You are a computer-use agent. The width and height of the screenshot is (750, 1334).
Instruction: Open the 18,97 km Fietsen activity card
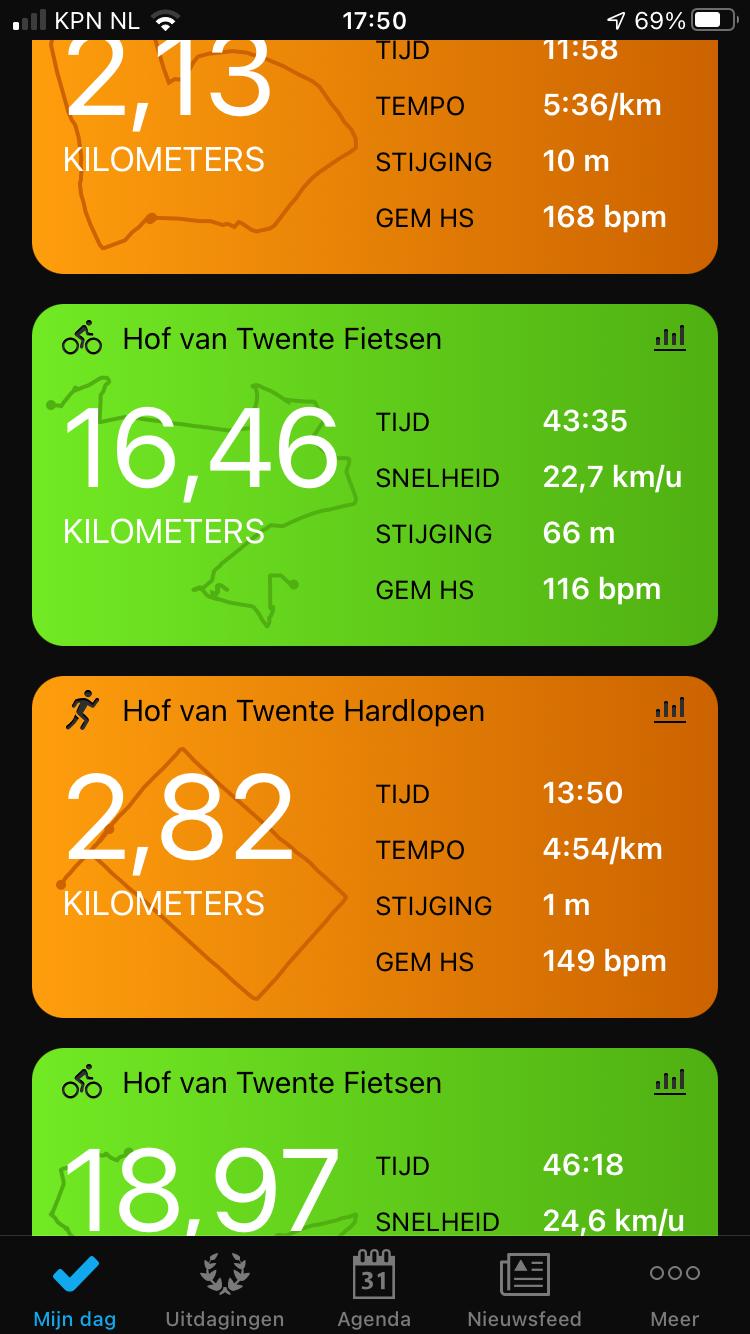click(x=375, y=1142)
